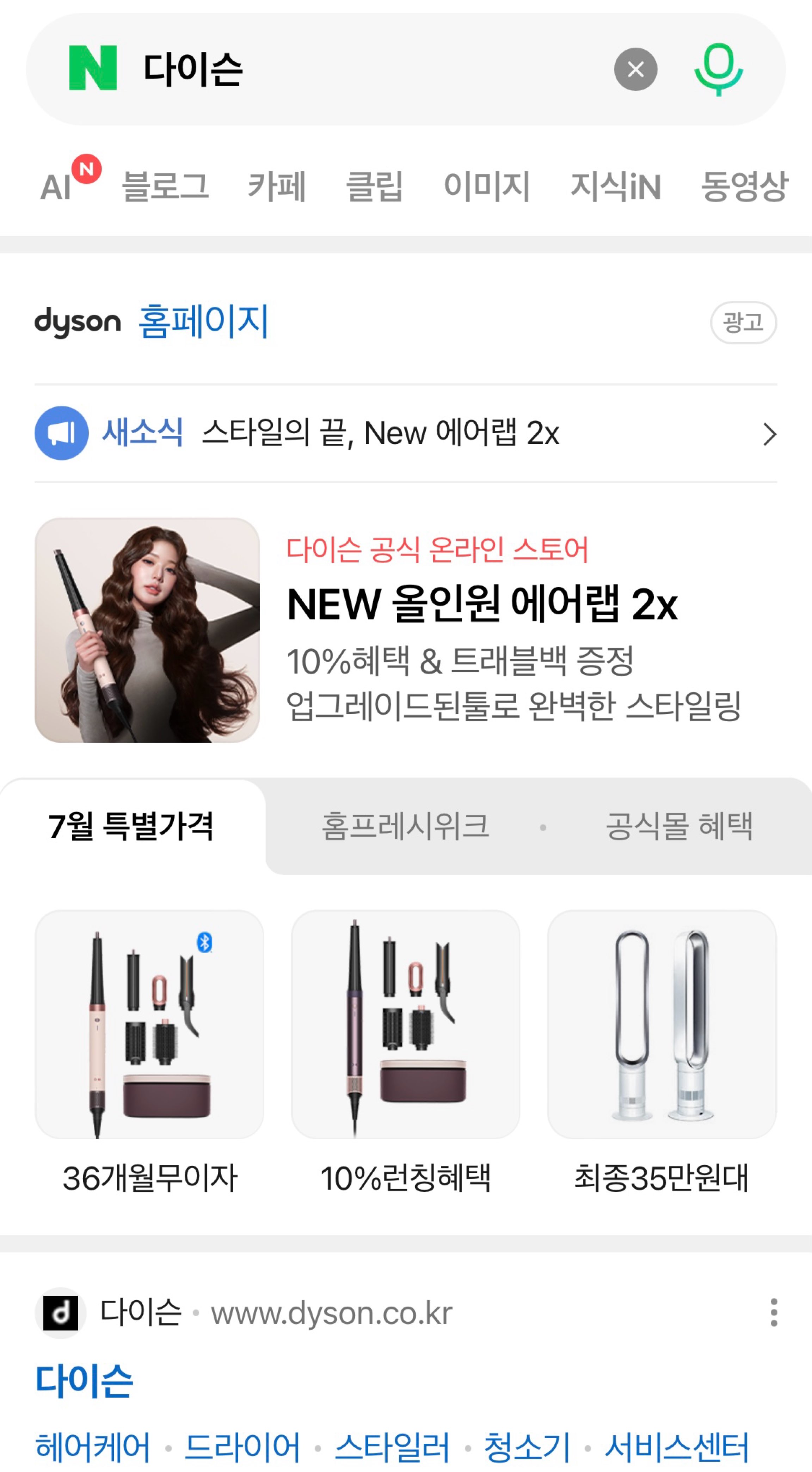The height and width of the screenshot is (1472, 812).
Task: Switch to the 홈프레시위크 tab
Action: (405, 826)
